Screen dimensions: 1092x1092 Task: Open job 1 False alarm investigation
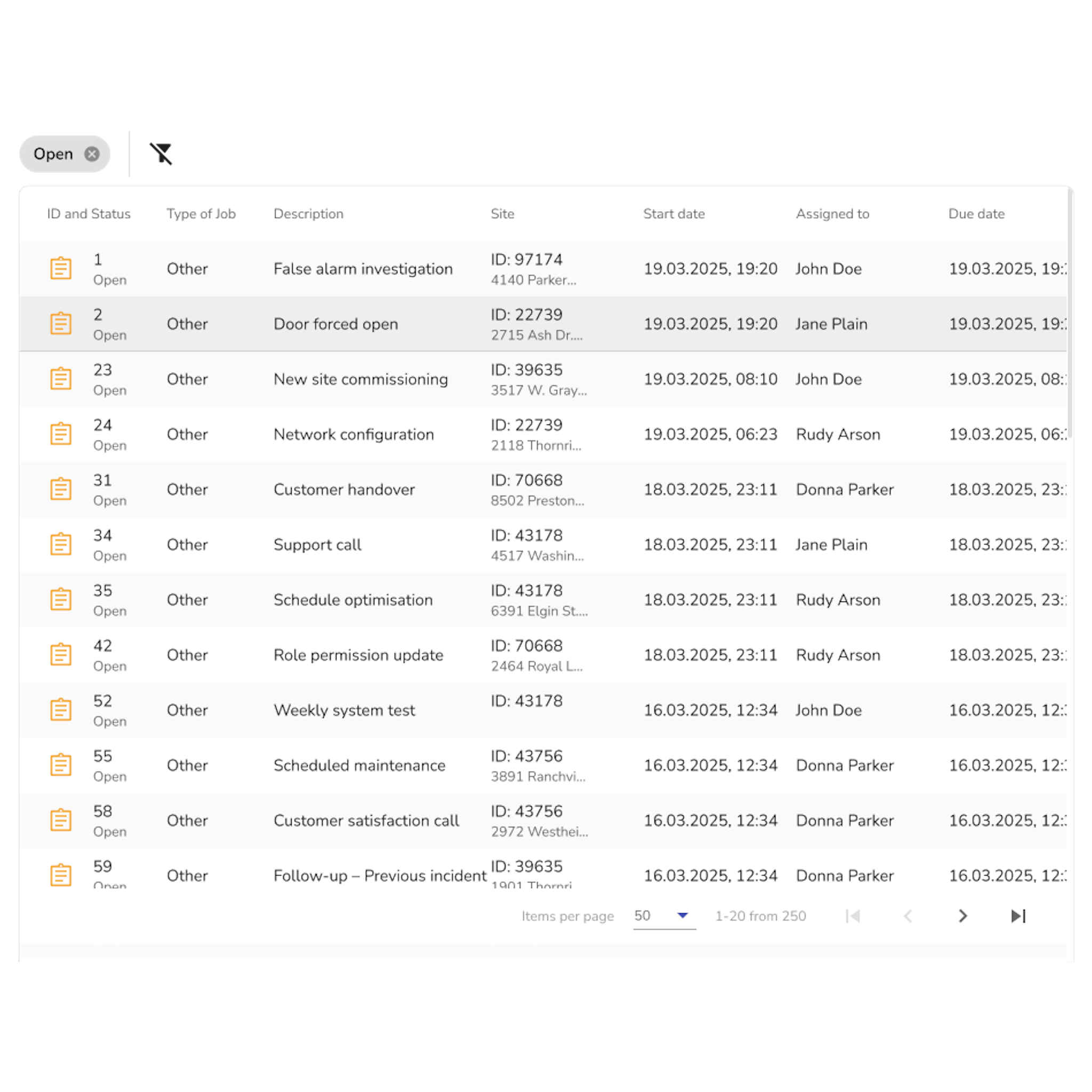363,269
